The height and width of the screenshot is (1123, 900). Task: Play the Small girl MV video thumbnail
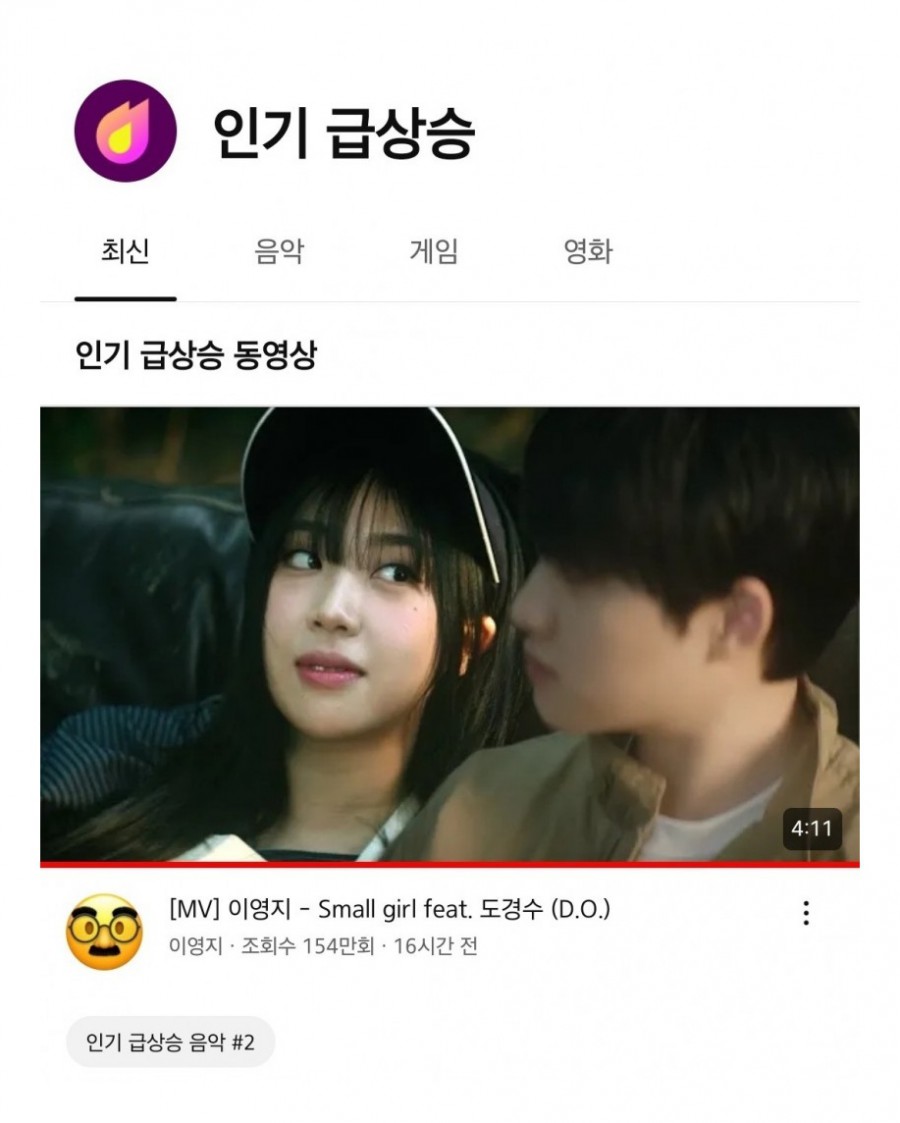click(449, 634)
